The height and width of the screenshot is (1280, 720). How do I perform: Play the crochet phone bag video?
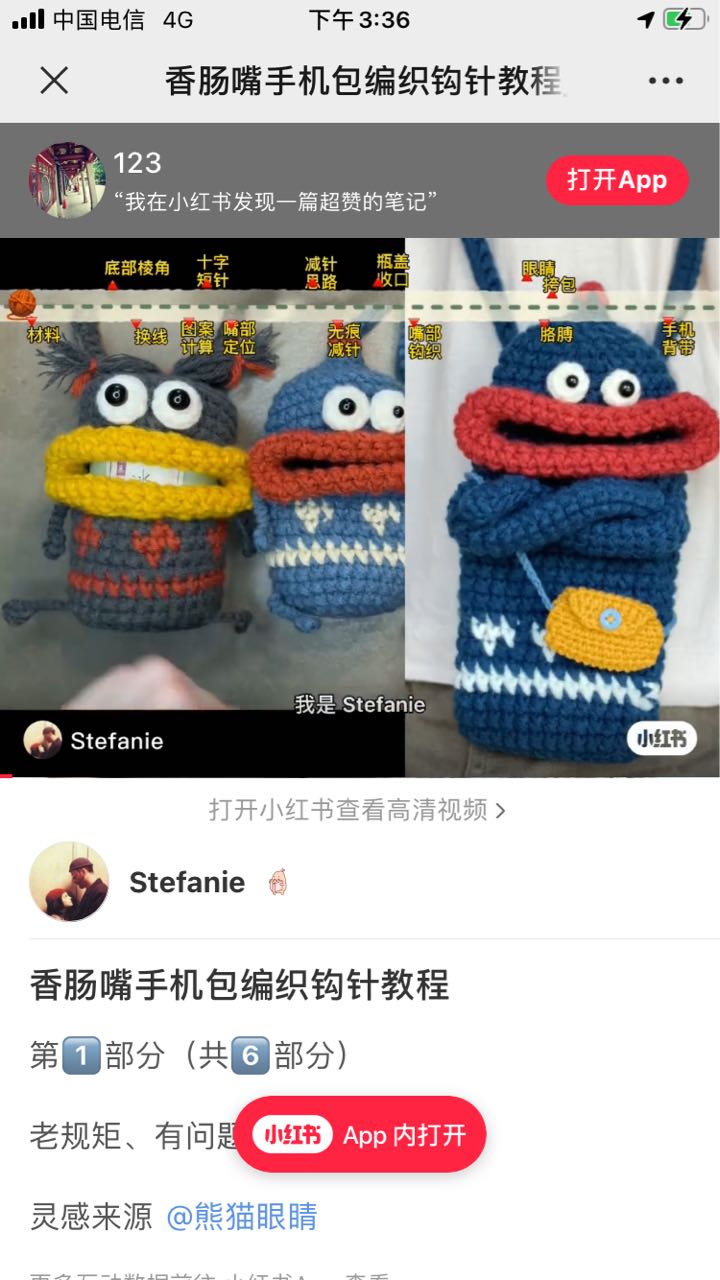tap(360, 507)
